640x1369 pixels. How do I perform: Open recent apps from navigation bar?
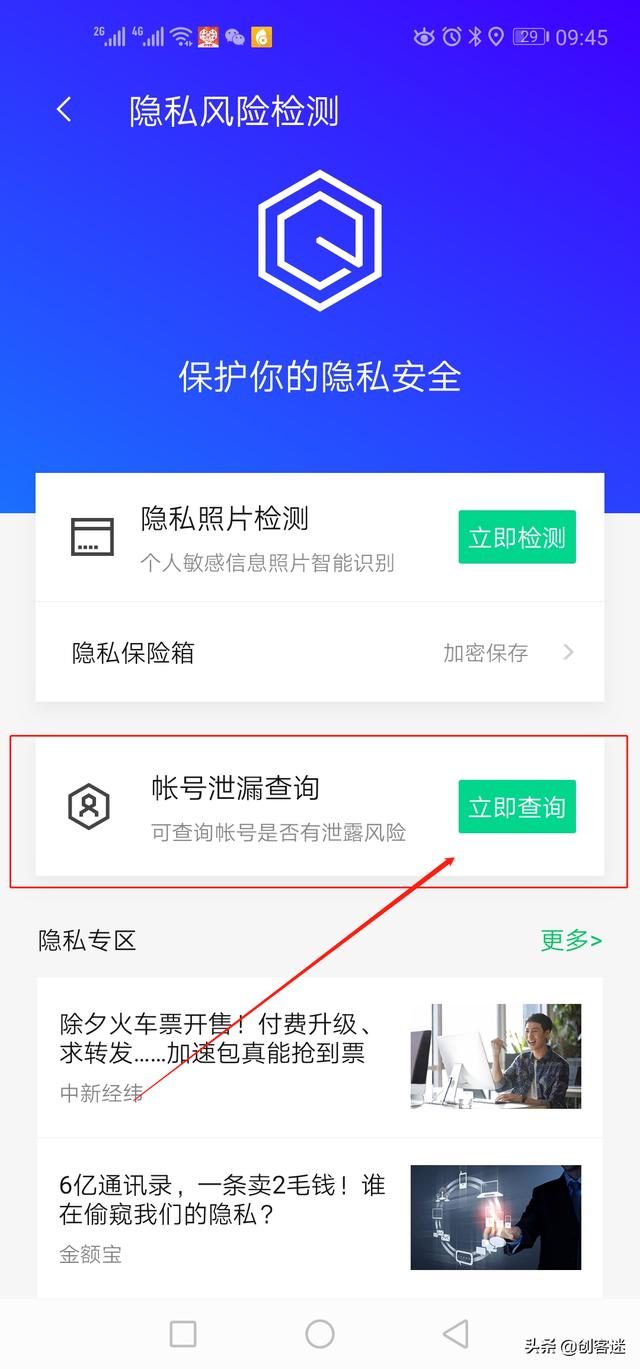(183, 1333)
